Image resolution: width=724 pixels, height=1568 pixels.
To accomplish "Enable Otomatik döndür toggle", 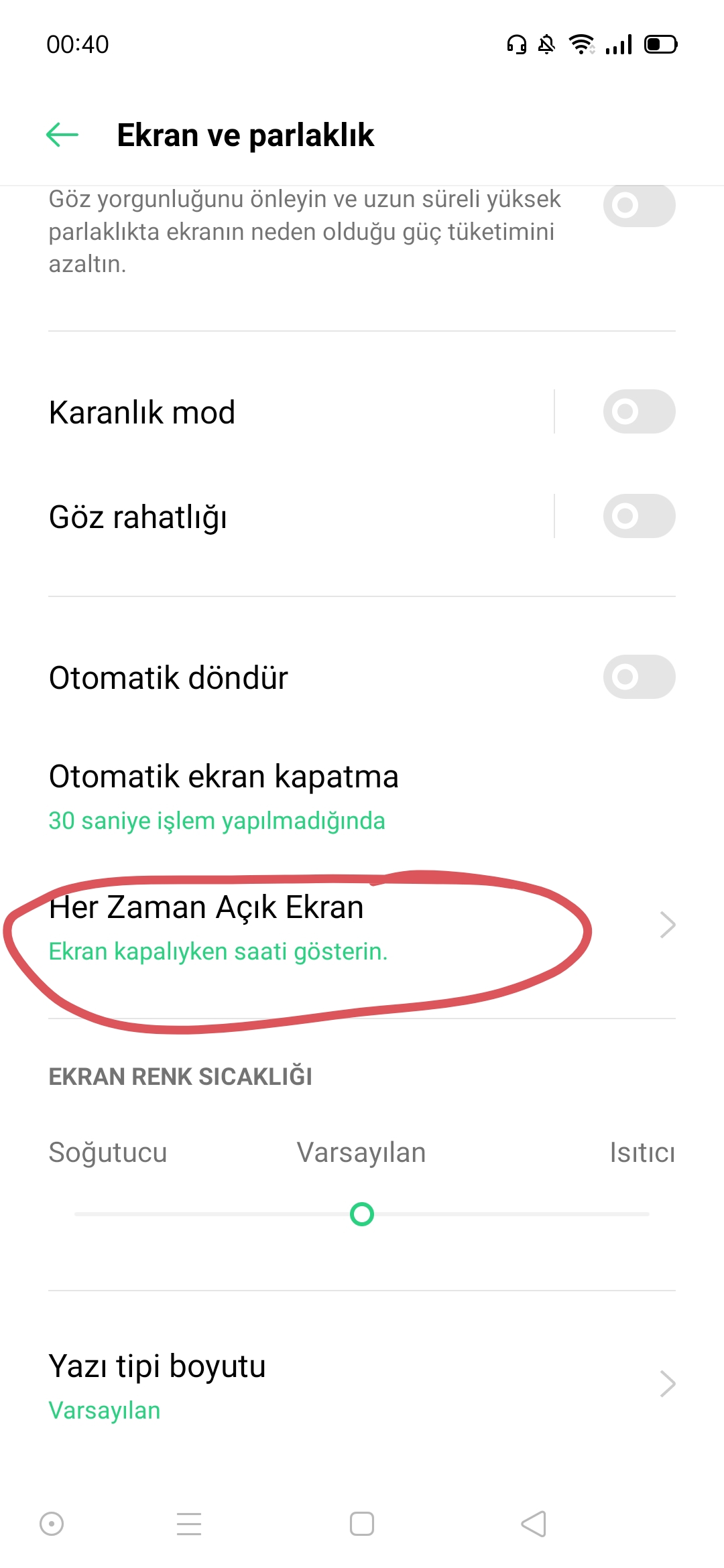I will (x=639, y=677).
